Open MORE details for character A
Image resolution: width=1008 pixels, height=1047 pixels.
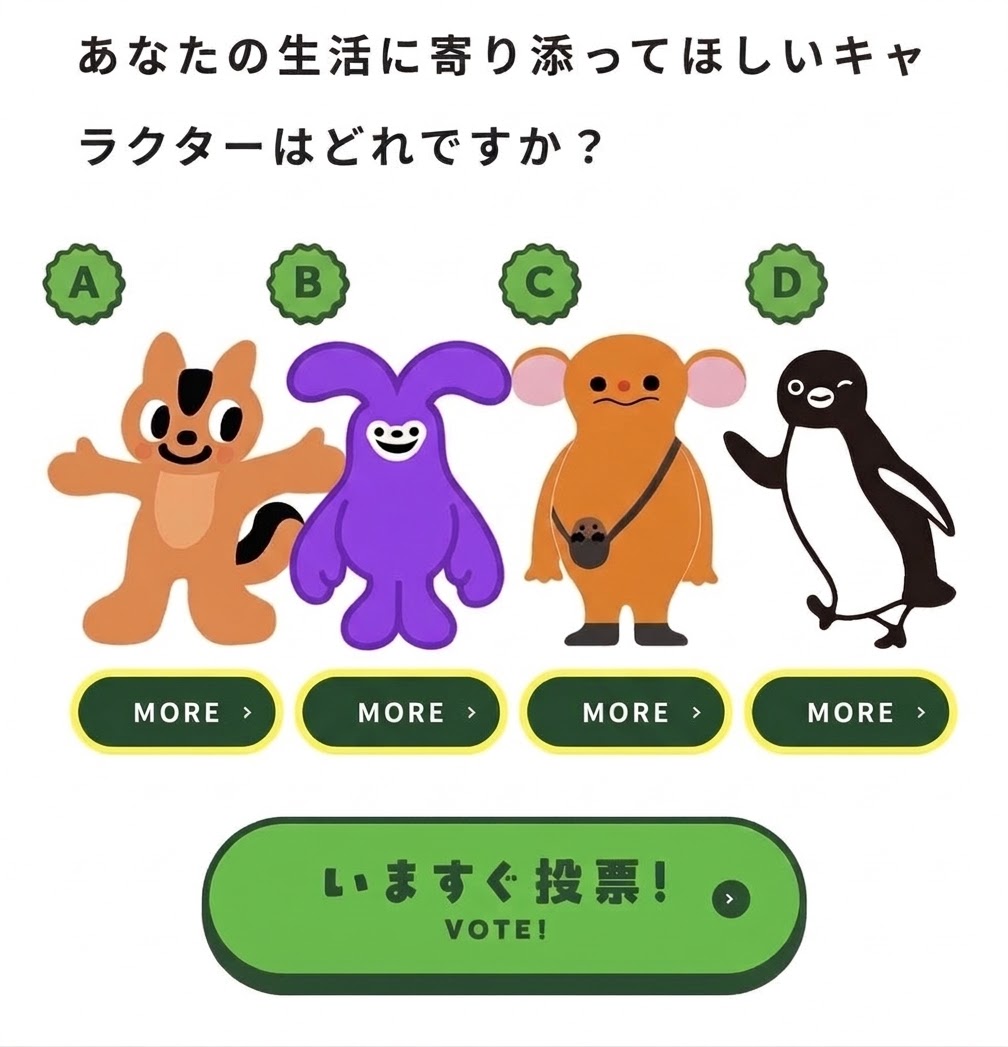point(176,712)
